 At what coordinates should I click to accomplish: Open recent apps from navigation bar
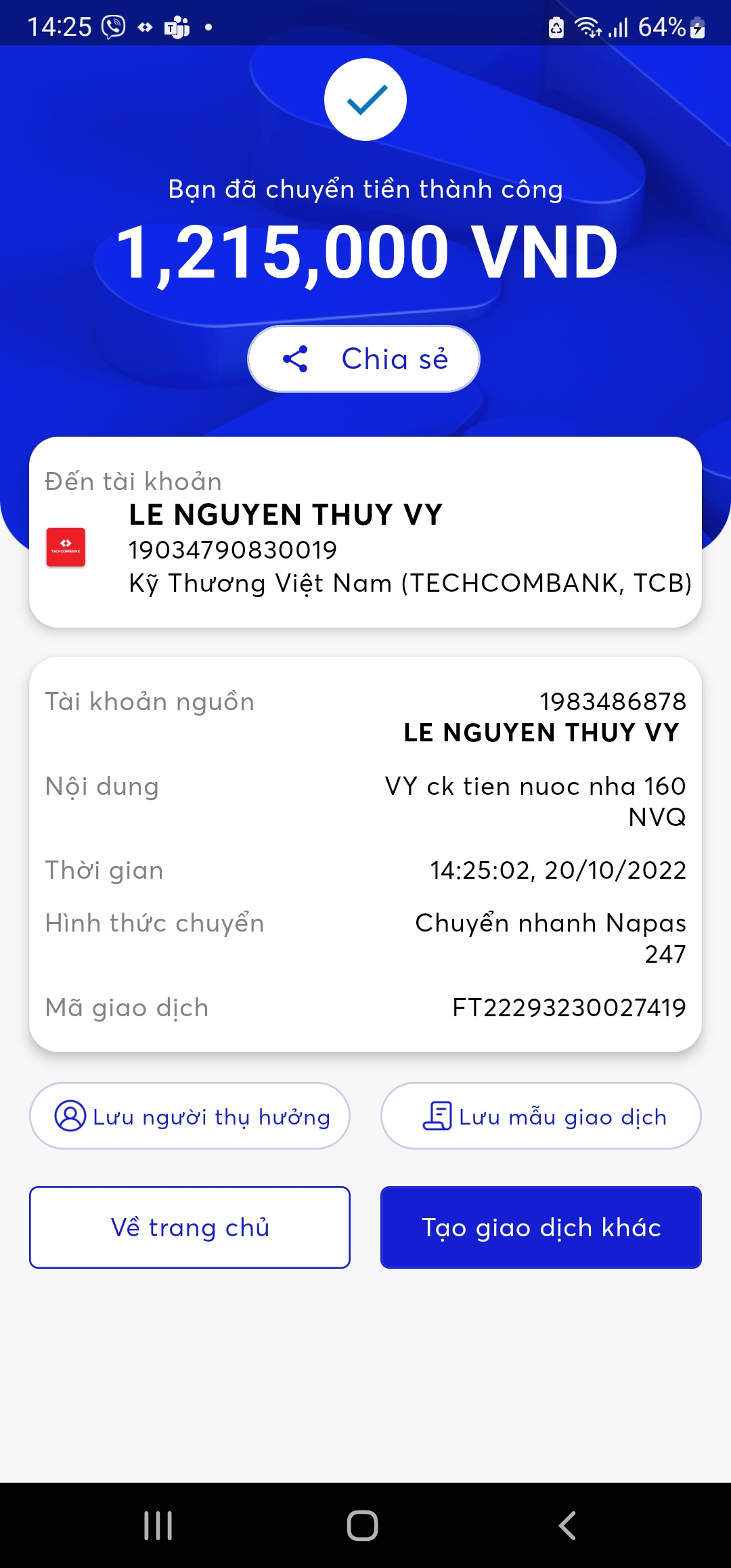[x=158, y=1525]
